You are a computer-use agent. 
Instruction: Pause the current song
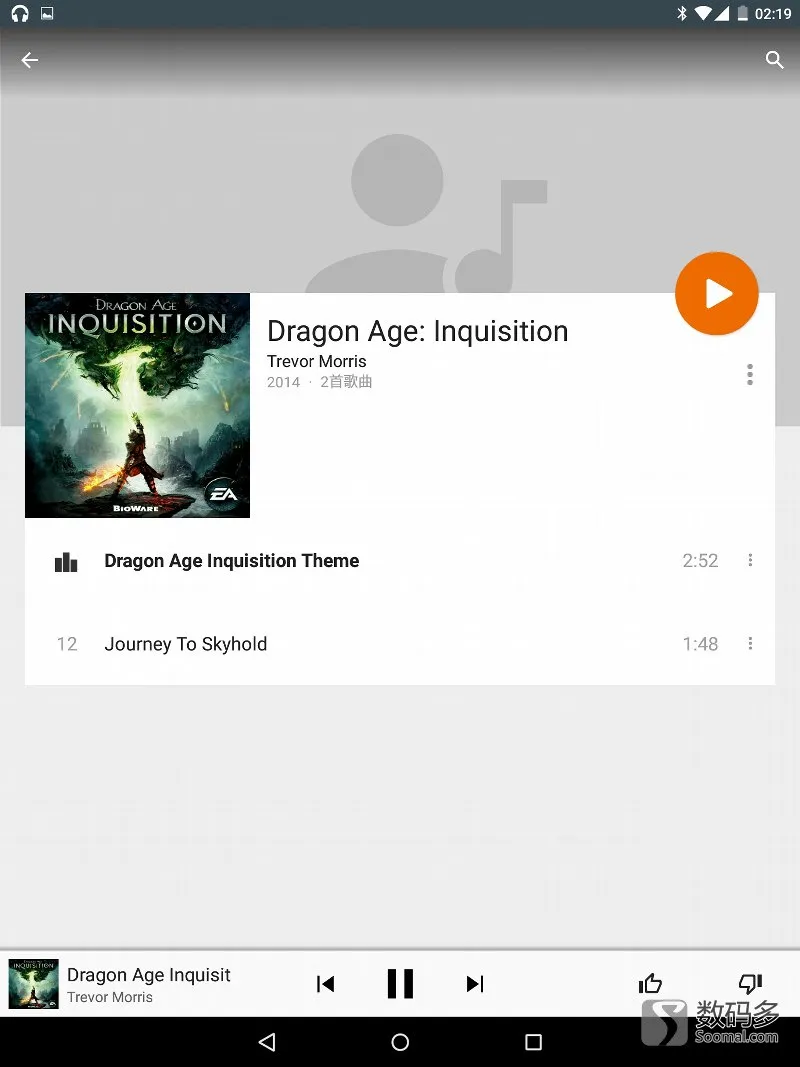click(x=400, y=984)
